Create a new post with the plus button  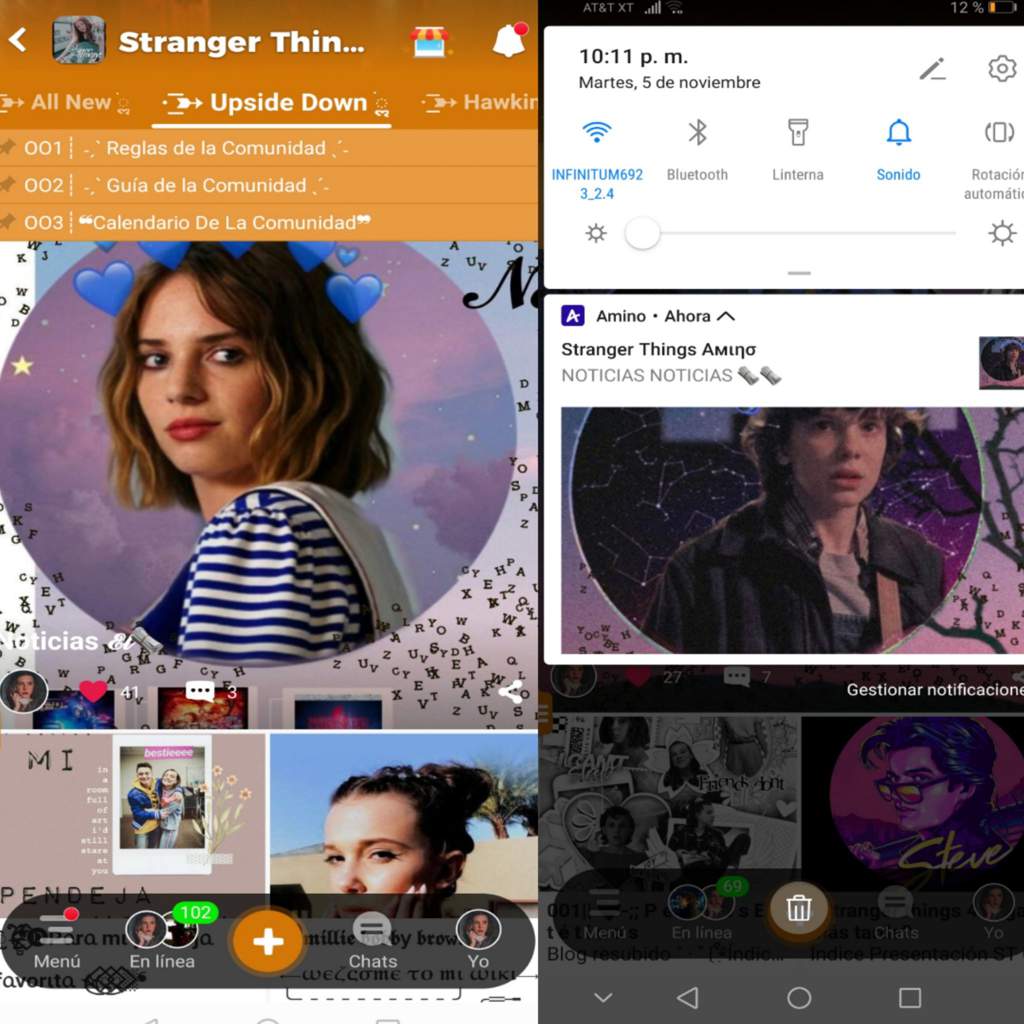(x=267, y=942)
